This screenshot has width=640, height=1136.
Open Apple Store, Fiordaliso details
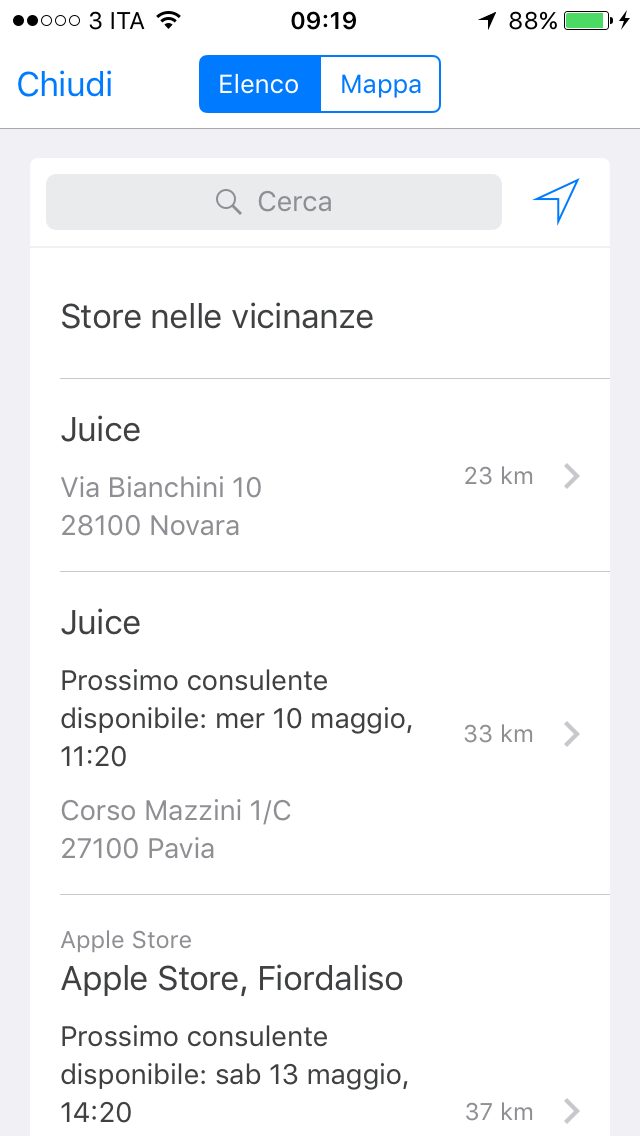320,1030
